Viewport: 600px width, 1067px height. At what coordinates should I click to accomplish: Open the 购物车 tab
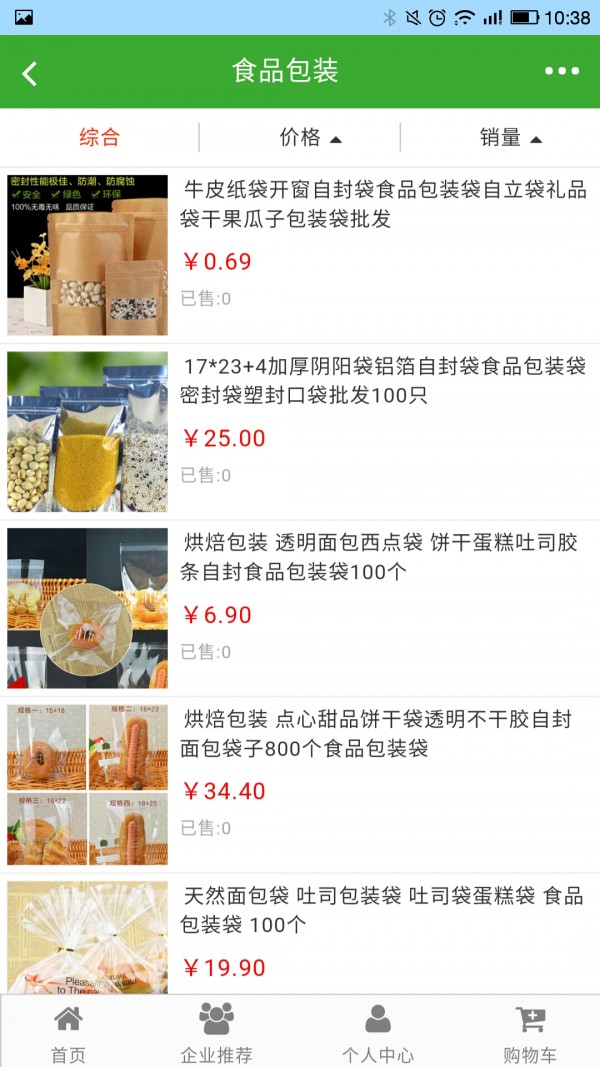530,1033
